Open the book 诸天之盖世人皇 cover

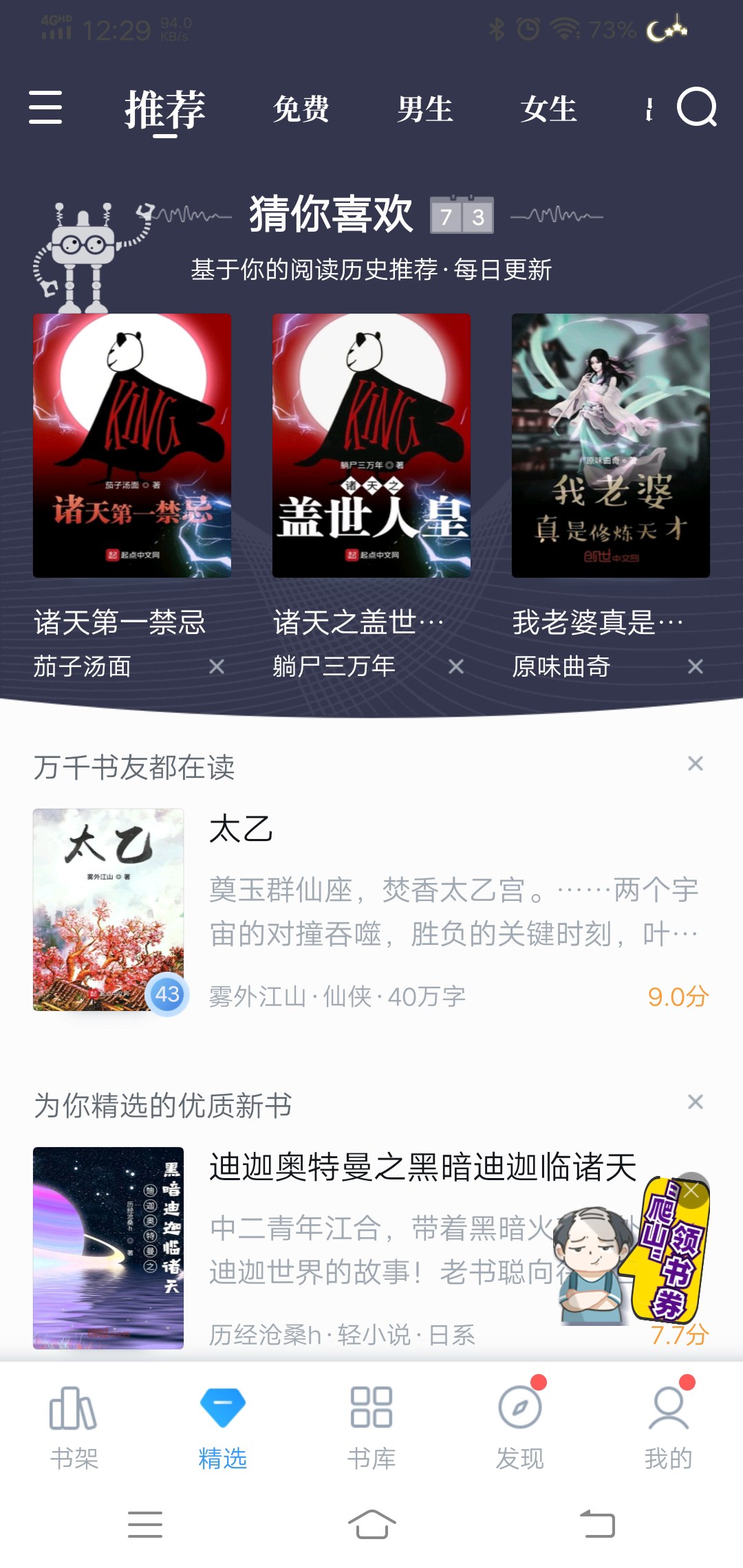[371, 446]
